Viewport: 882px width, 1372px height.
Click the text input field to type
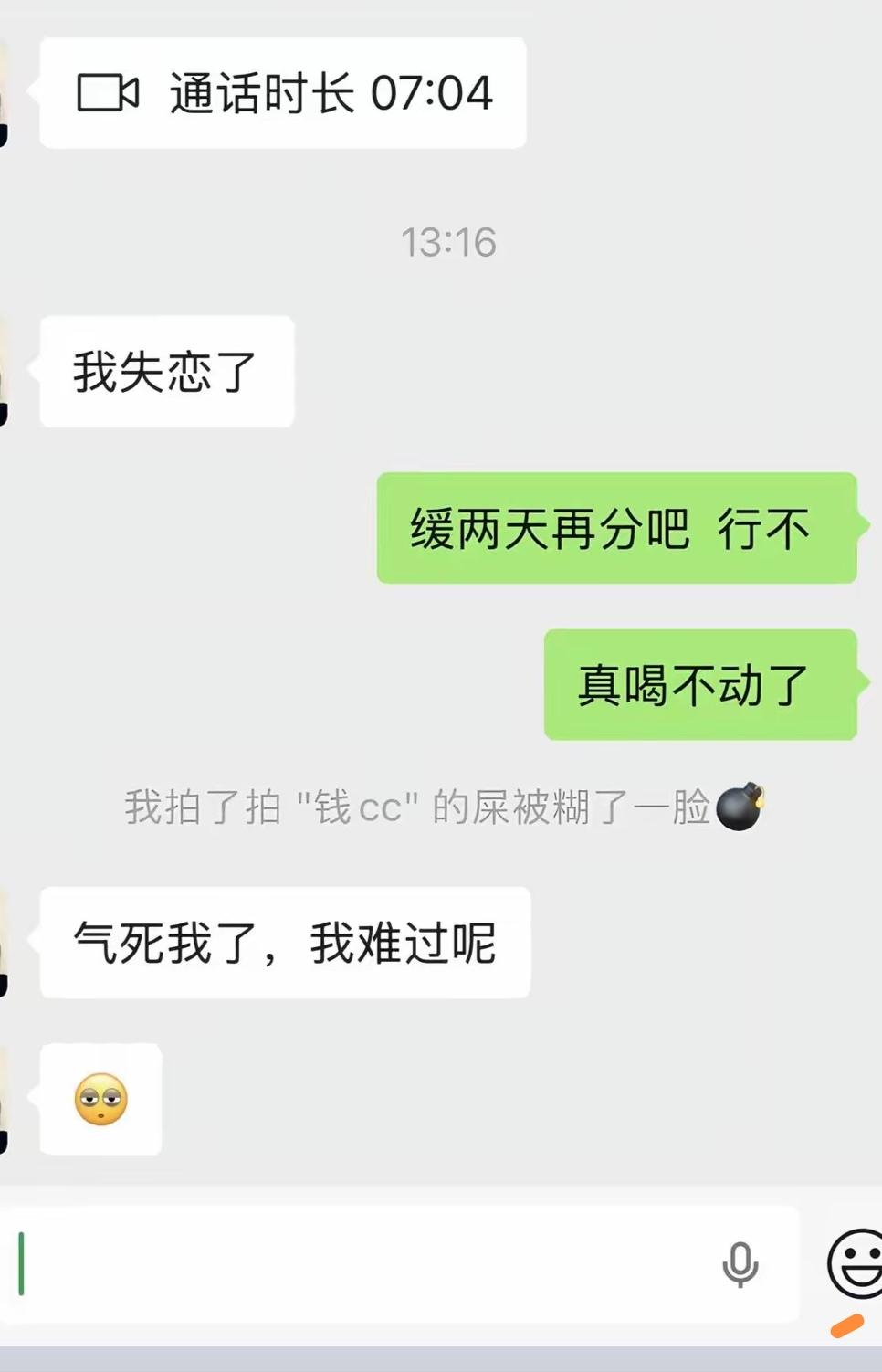365,1265
